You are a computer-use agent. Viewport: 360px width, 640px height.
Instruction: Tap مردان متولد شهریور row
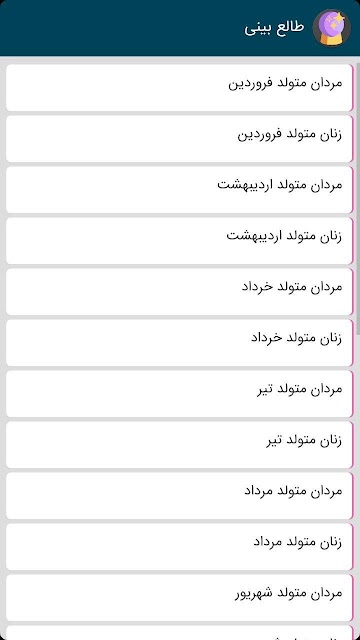point(180,598)
